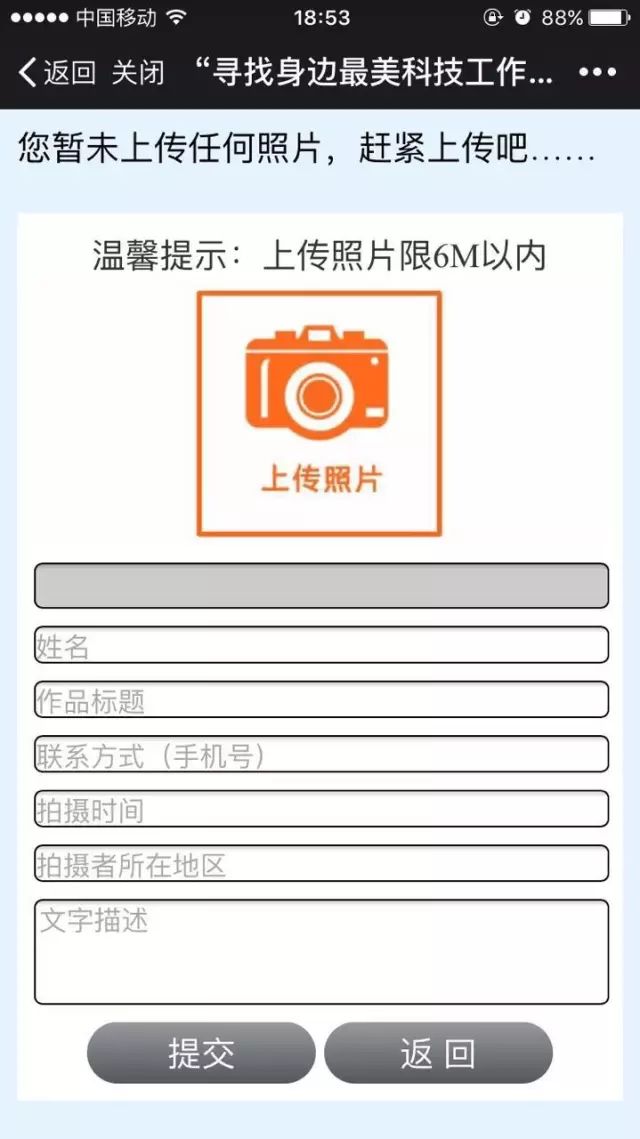Tap the 文字描述 text area
640x1139 pixels.
tap(321, 952)
